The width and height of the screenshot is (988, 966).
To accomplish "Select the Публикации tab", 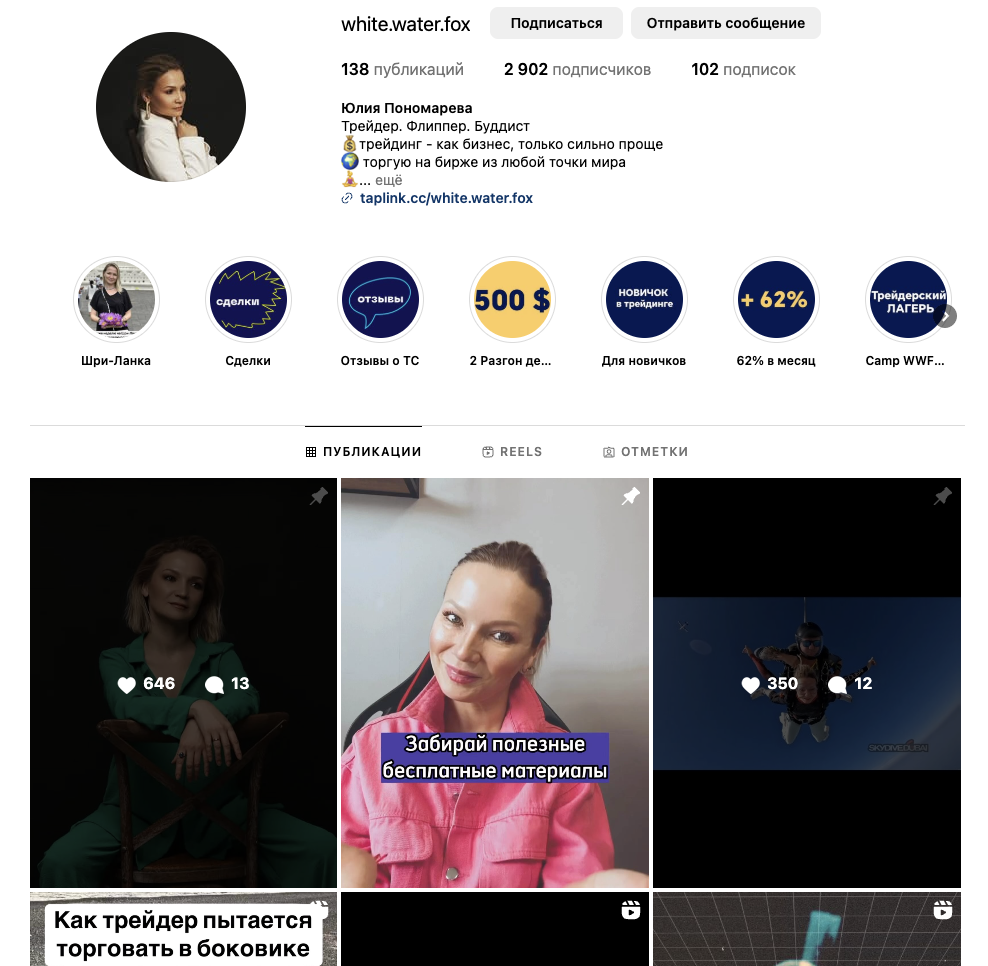I will pyautogui.click(x=363, y=452).
